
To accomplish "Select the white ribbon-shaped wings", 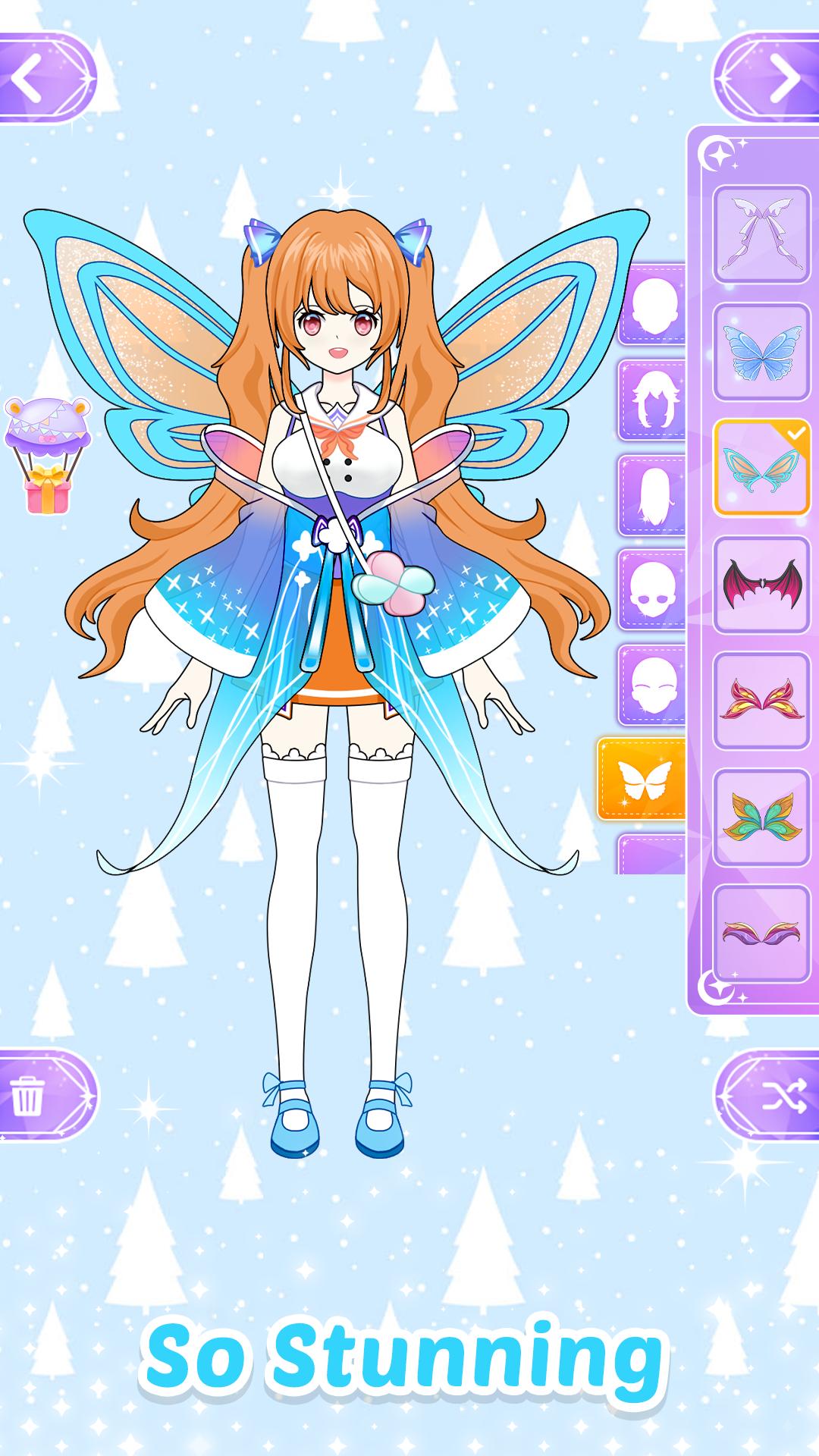I will [761, 235].
